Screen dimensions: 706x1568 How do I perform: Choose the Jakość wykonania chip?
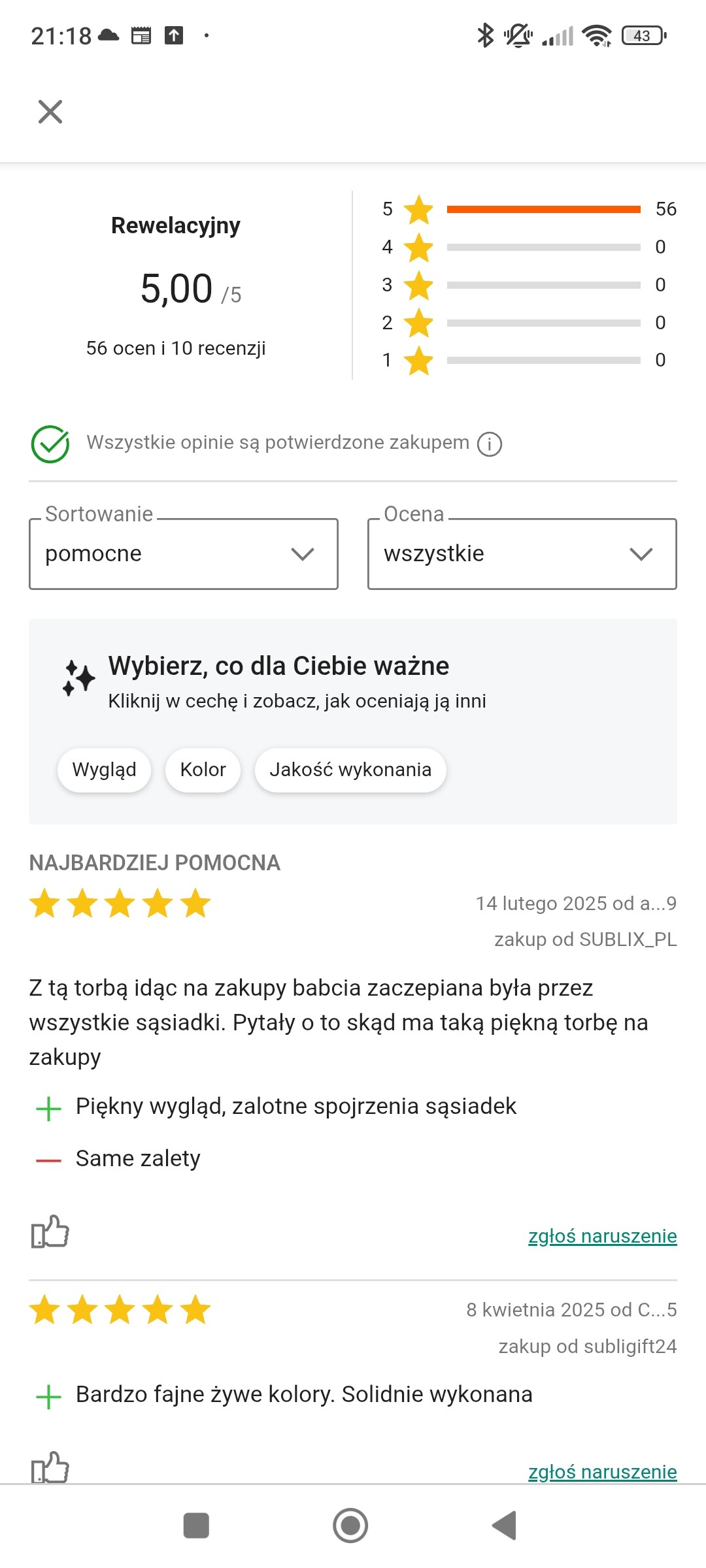click(x=350, y=770)
